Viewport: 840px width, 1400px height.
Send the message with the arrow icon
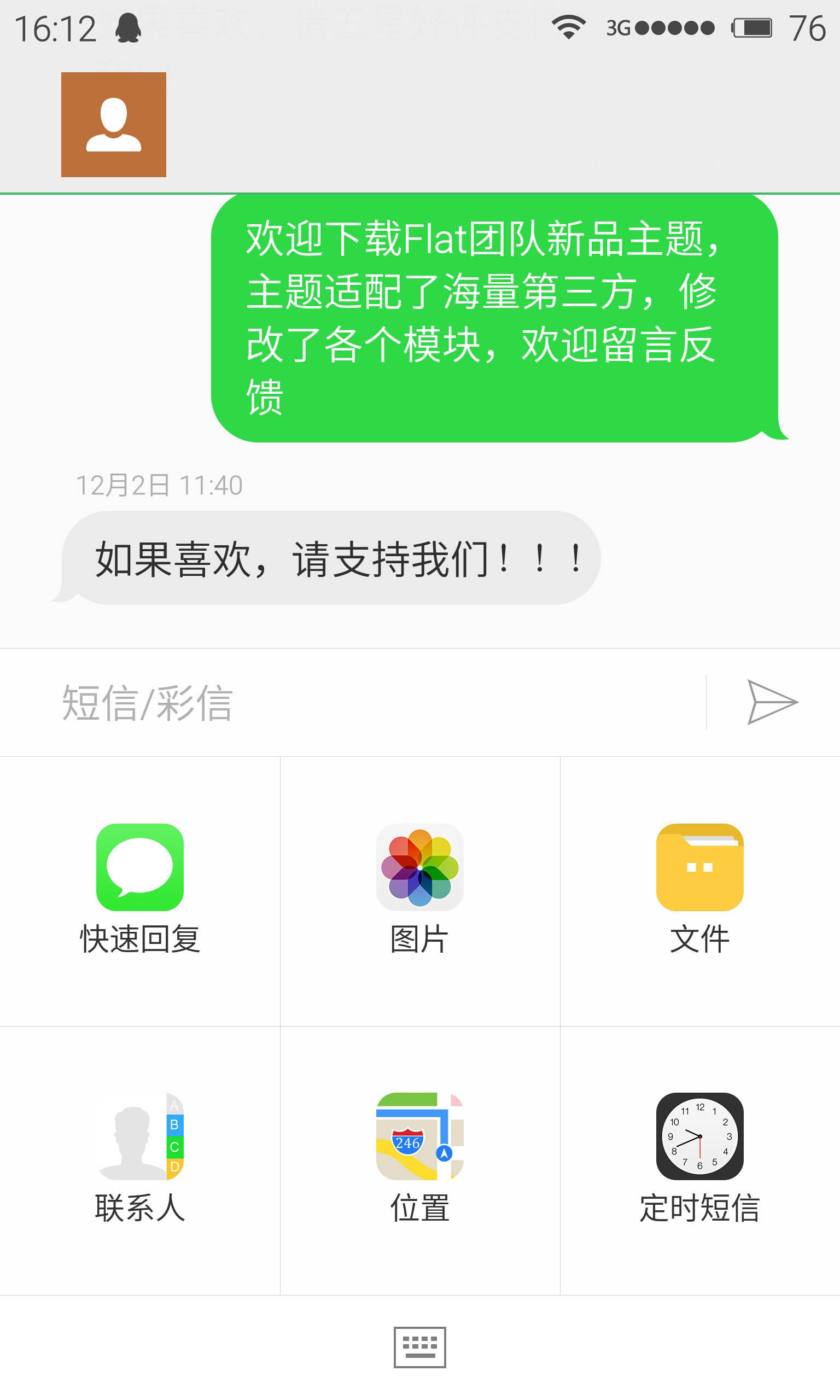coord(773,702)
